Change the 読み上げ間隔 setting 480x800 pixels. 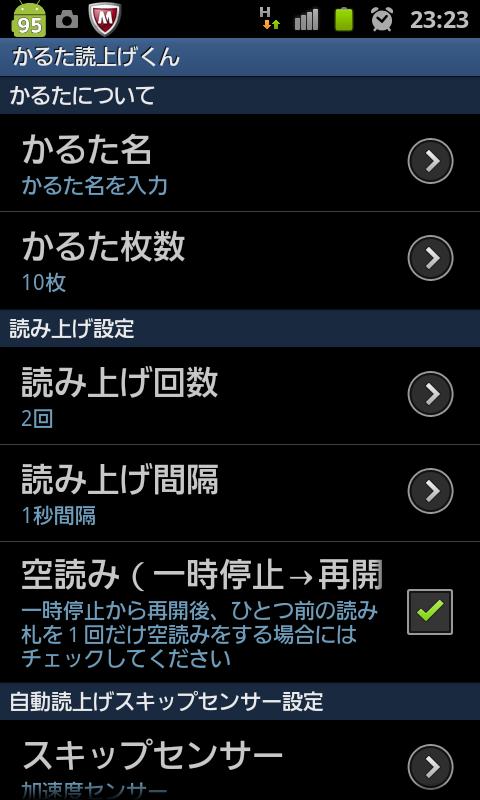[x=240, y=493]
